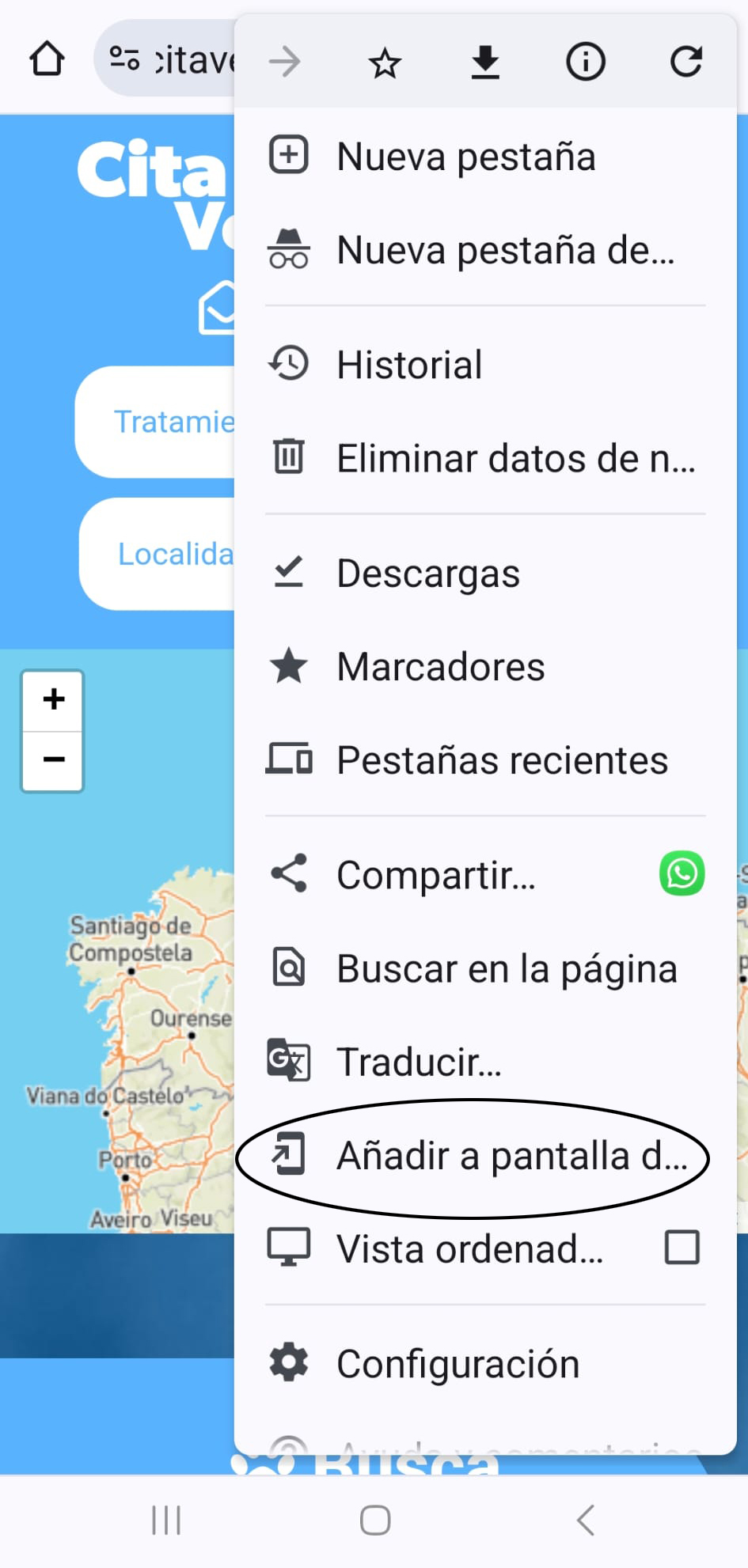Open Configuración
Image resolution: width=748 pixels, height=1568 pixels.
click(458, 1364)
